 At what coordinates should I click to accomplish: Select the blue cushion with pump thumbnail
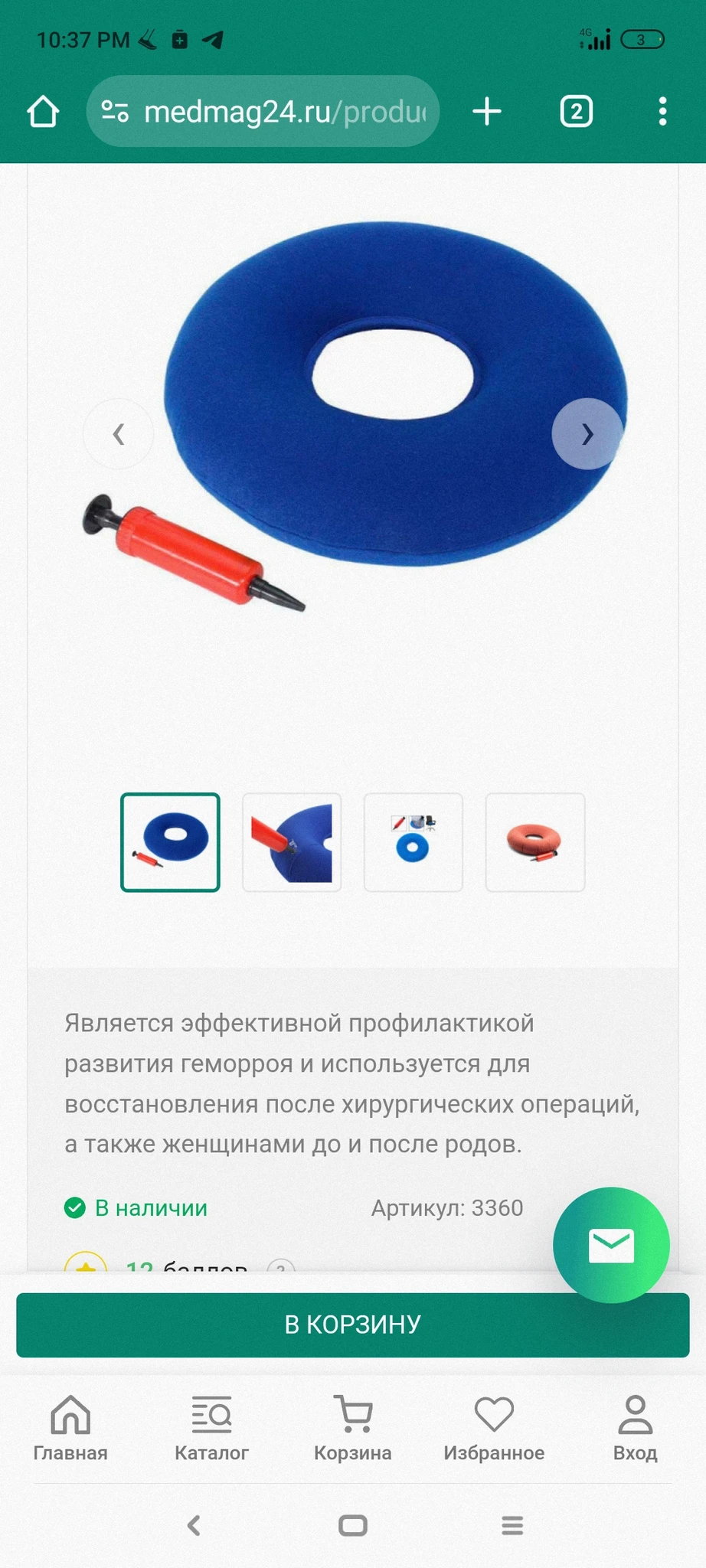tap(170, 842)
